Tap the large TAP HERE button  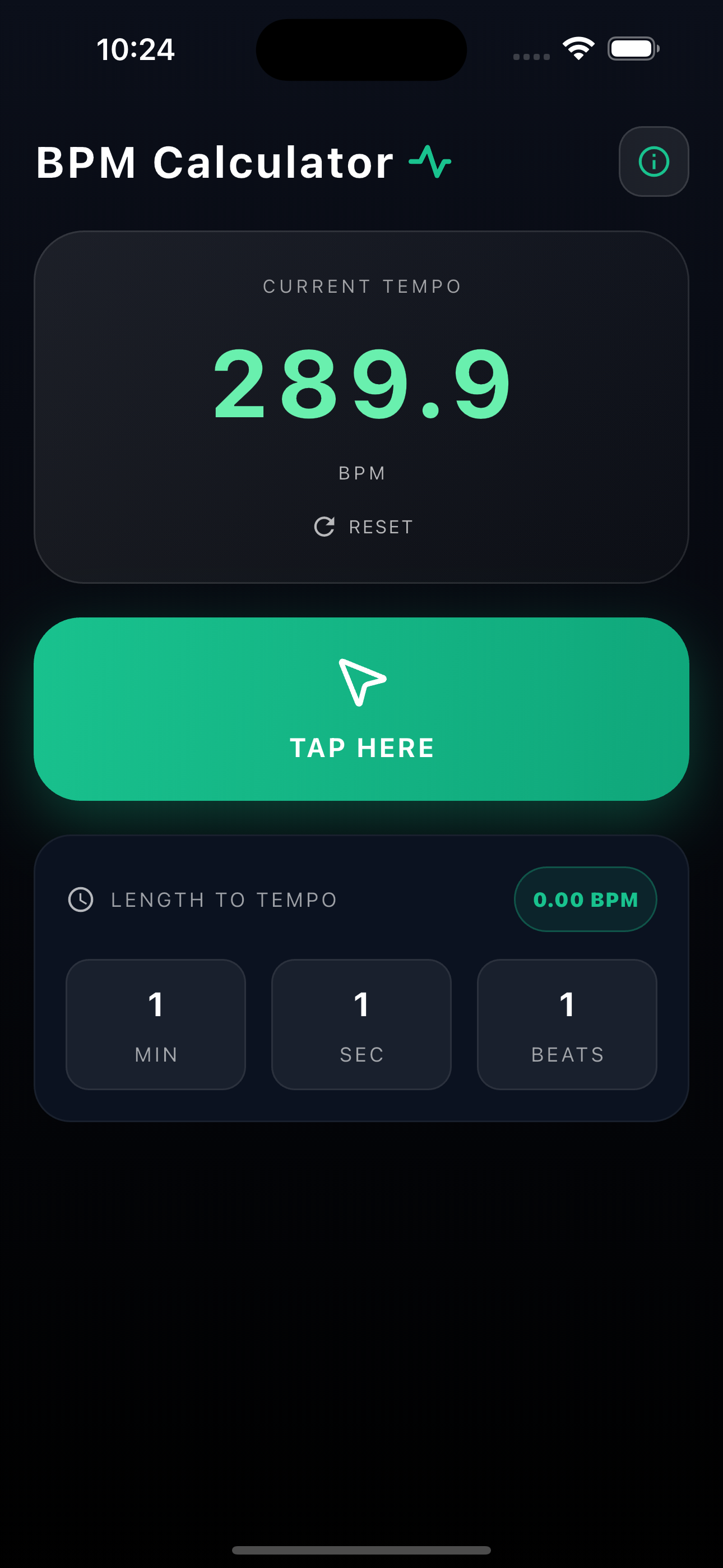(x=361, y=708)
